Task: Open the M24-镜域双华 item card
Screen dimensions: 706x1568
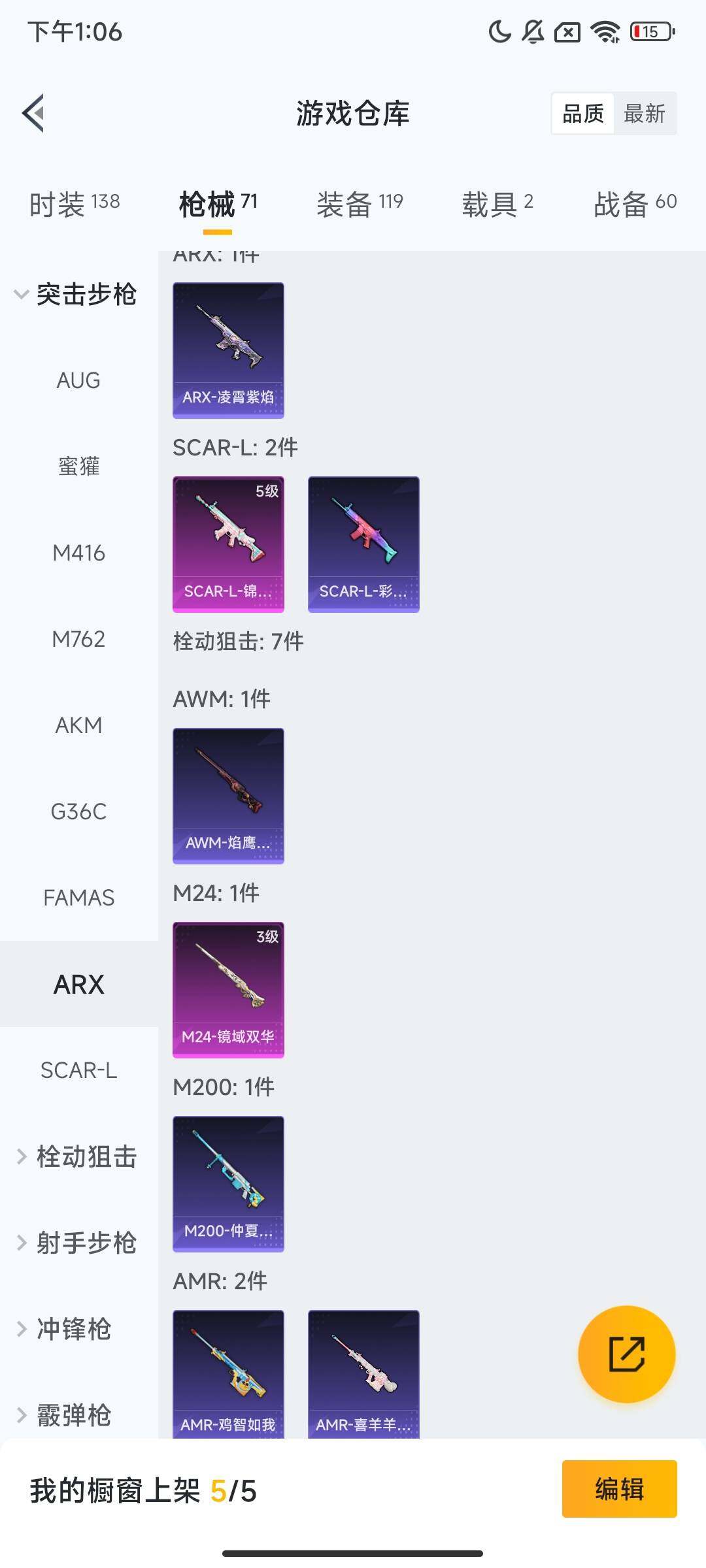Action: click(227, 987)
